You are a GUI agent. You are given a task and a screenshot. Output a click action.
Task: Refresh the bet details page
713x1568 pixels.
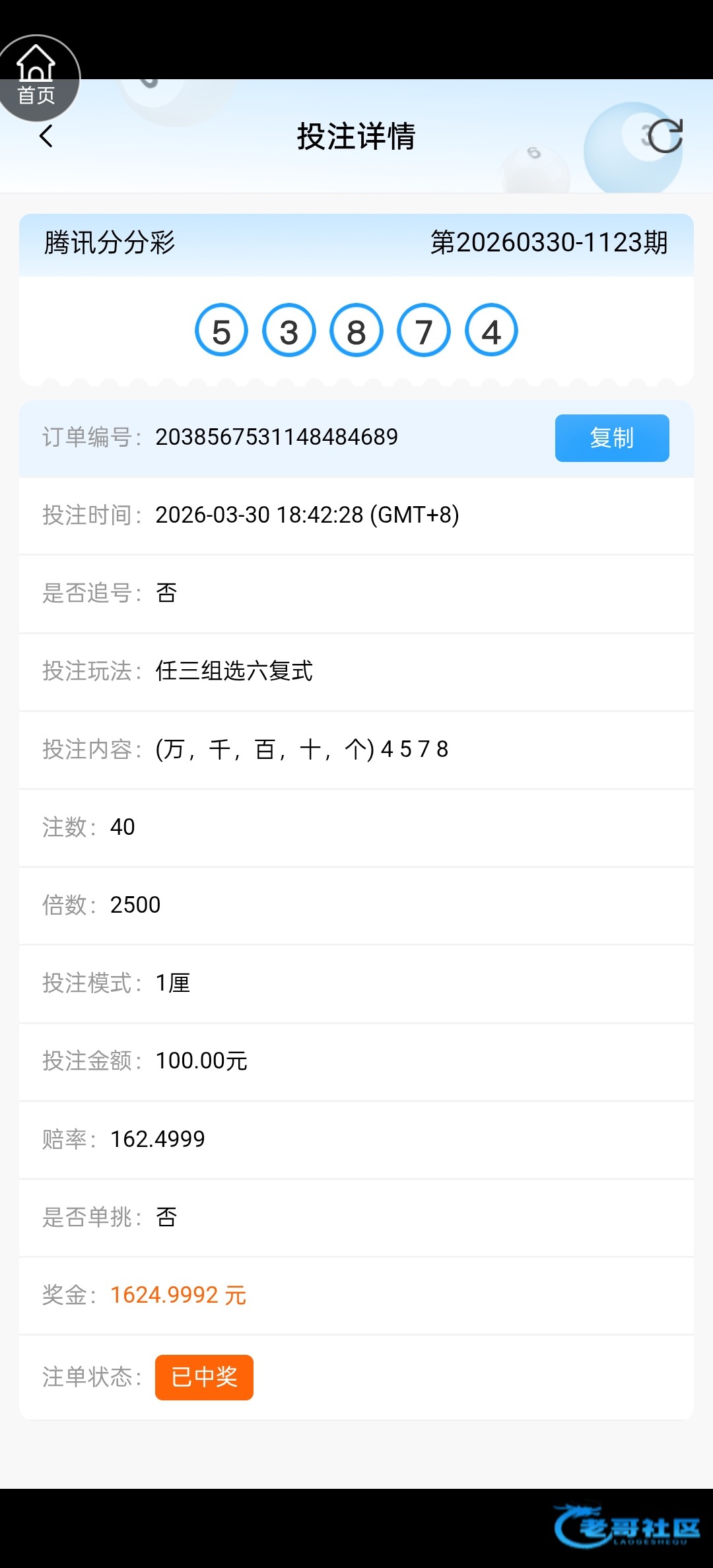(x=664, y=136)
